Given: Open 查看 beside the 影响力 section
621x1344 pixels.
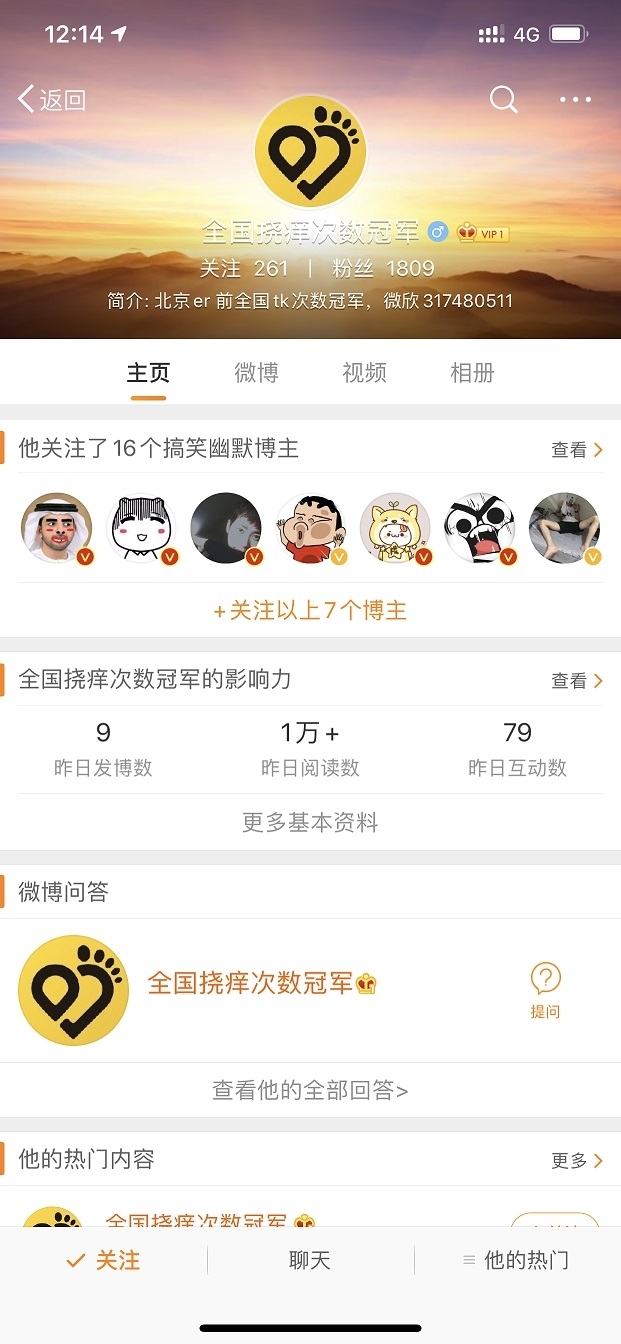Looking at the screenshot, I should click(x=577, y=680).
